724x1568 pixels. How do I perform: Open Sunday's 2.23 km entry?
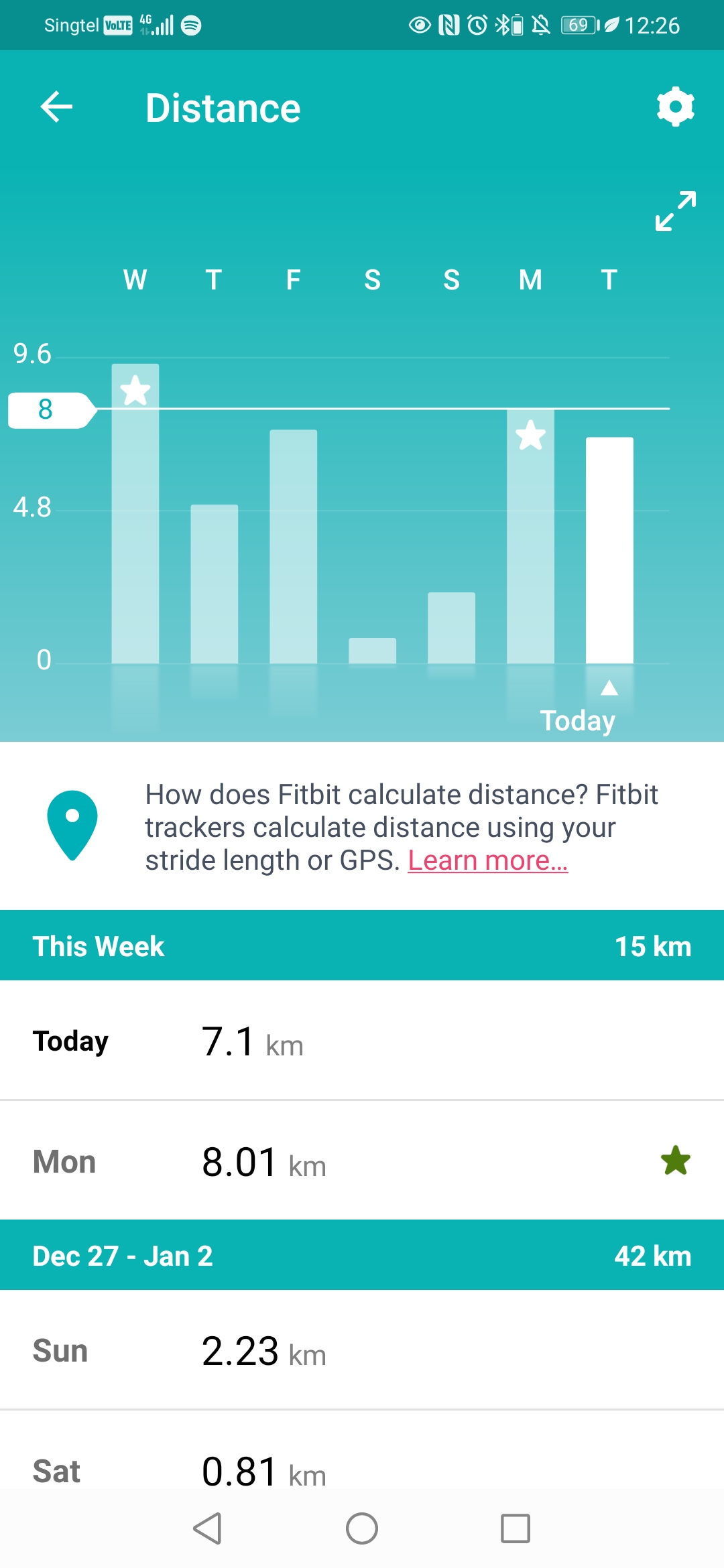point(362,1350)
